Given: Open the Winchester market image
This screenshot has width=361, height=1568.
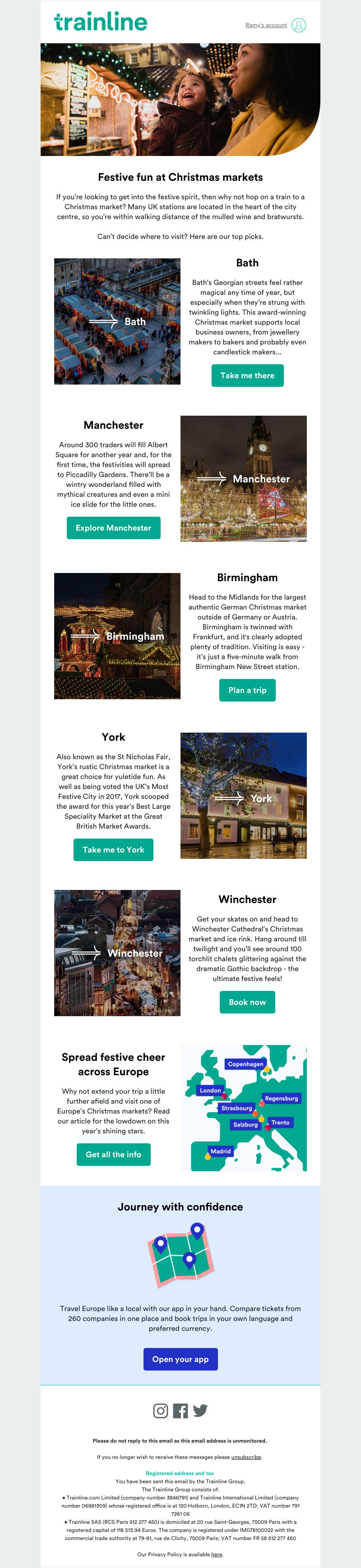Looking at the screenshot, I should coord(117,953).
